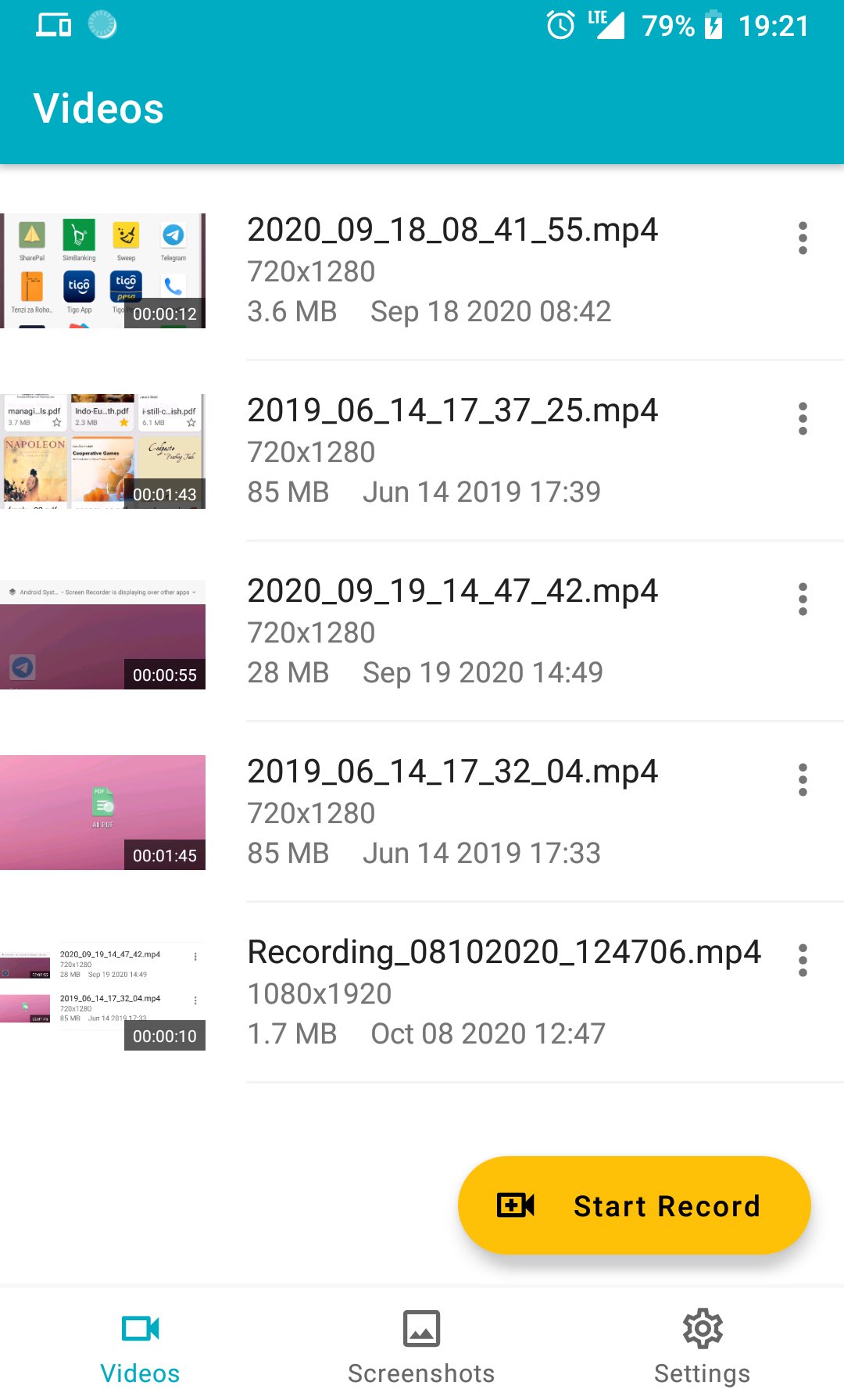Play the video 2019_06_14_17_37_25.mp4
The width and height of the screenshot is (844, 1400).
coord(103,451)
